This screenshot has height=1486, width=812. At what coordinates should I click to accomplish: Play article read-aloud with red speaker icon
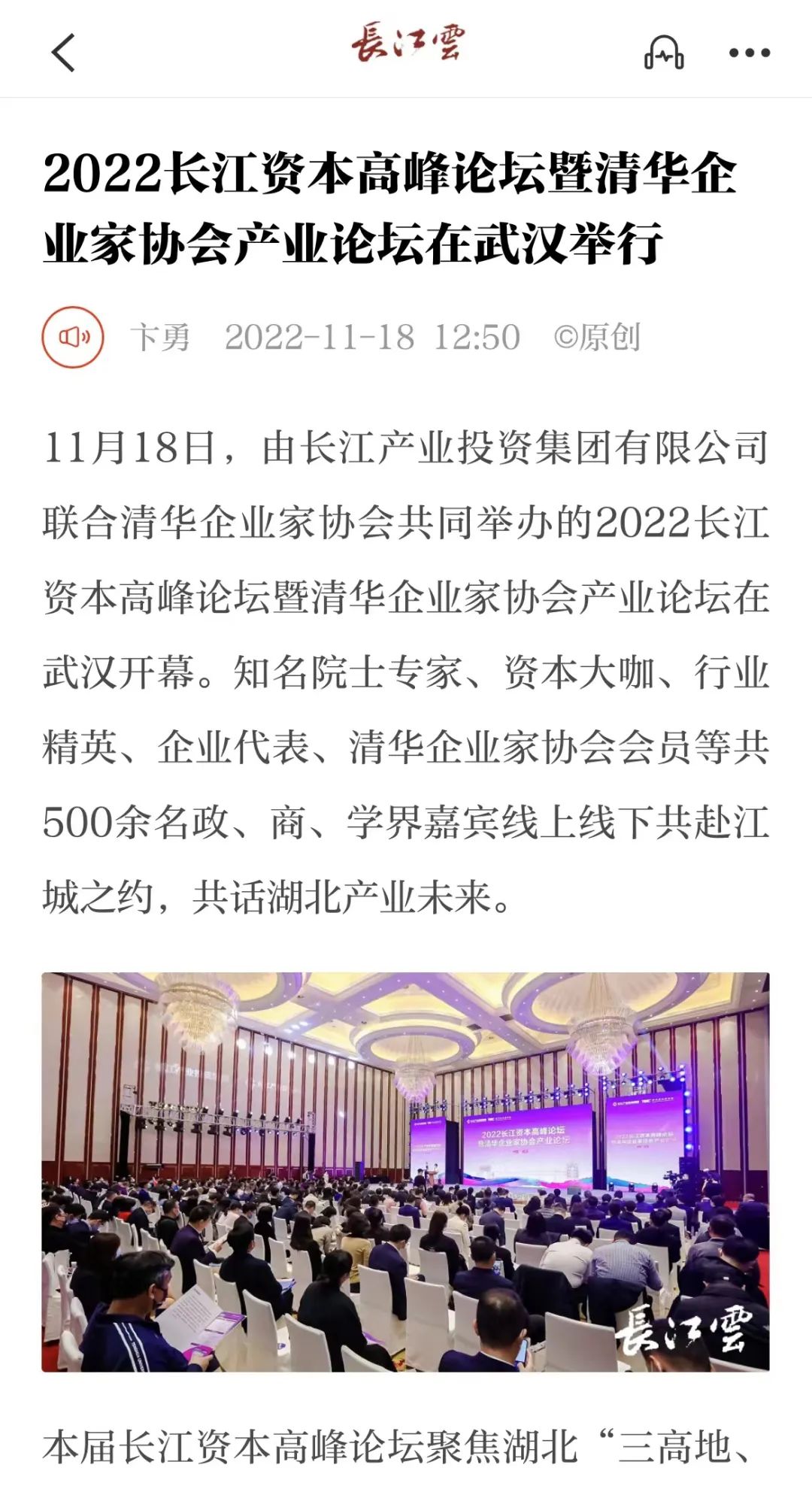coord(73,337)
